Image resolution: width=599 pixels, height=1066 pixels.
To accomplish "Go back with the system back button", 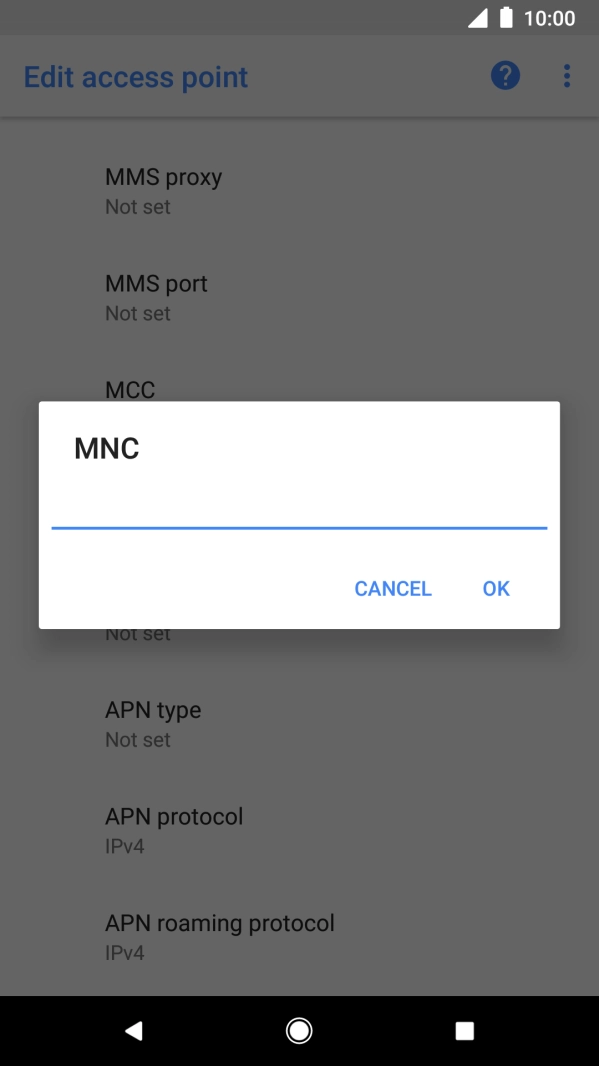I will point(134,1031).
